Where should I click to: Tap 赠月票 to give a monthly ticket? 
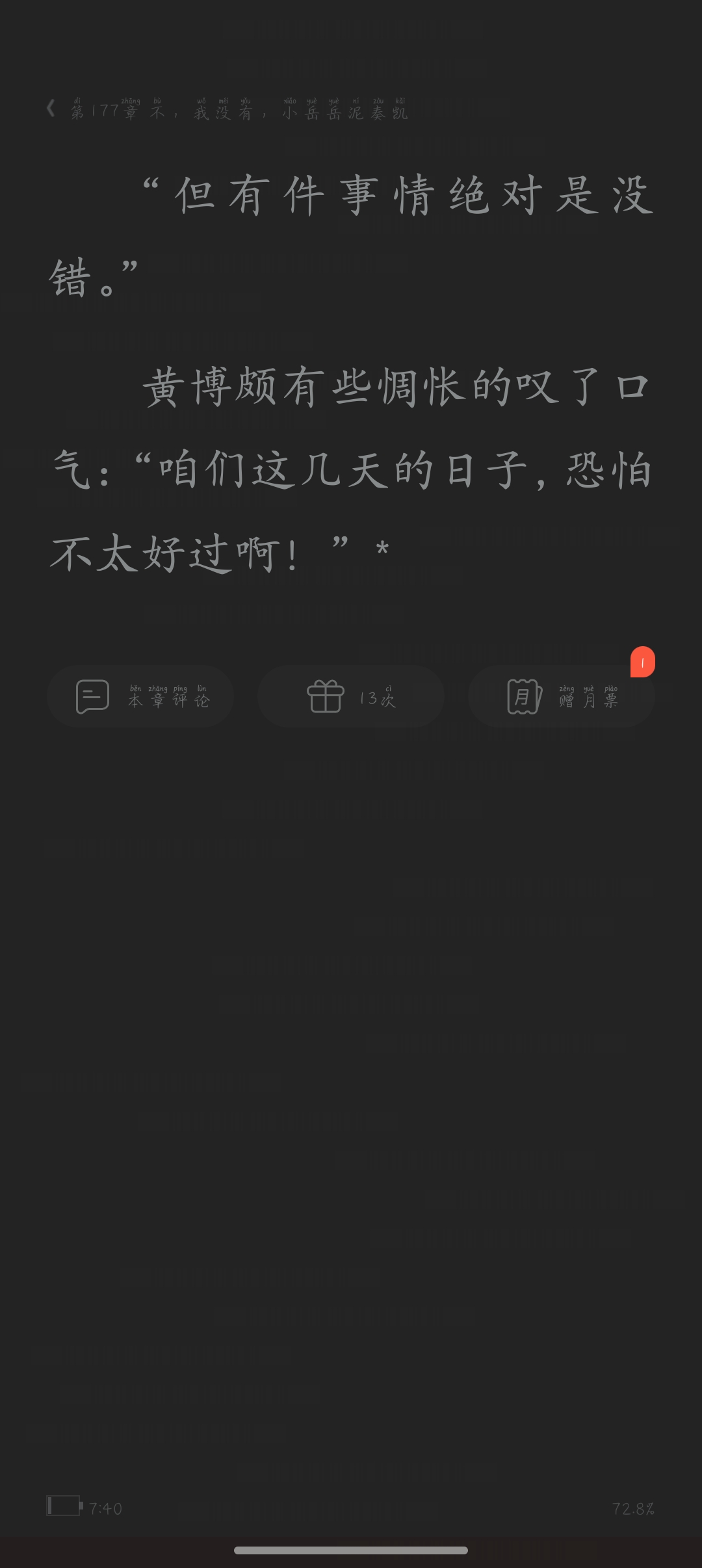(x=562, y=696)
